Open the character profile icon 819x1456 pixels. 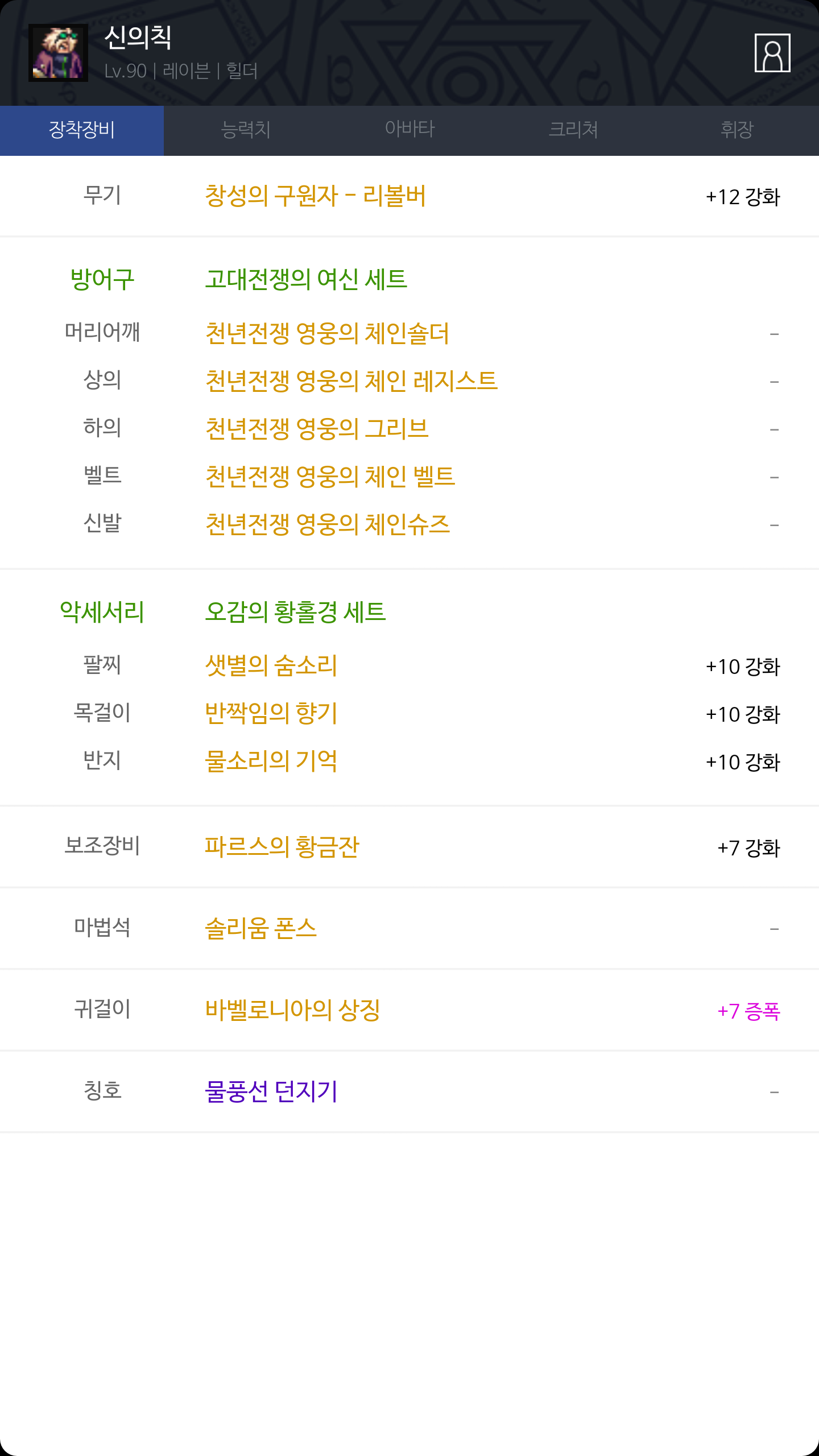pos(772,53)
